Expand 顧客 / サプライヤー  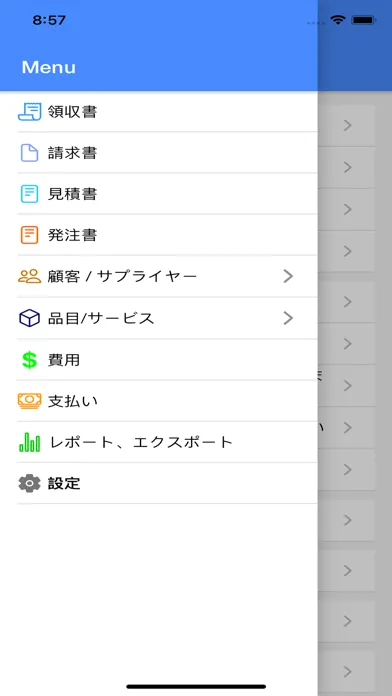pos(158,277)
